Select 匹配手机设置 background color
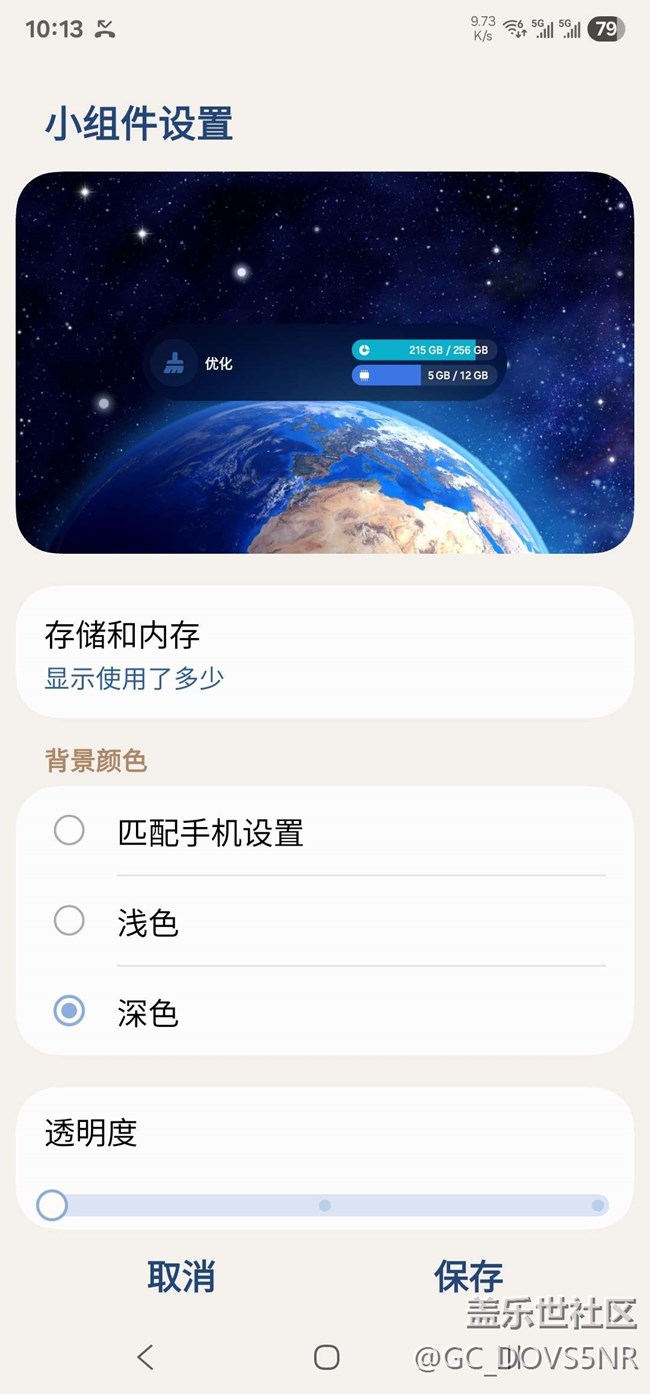 coord(69,831)
